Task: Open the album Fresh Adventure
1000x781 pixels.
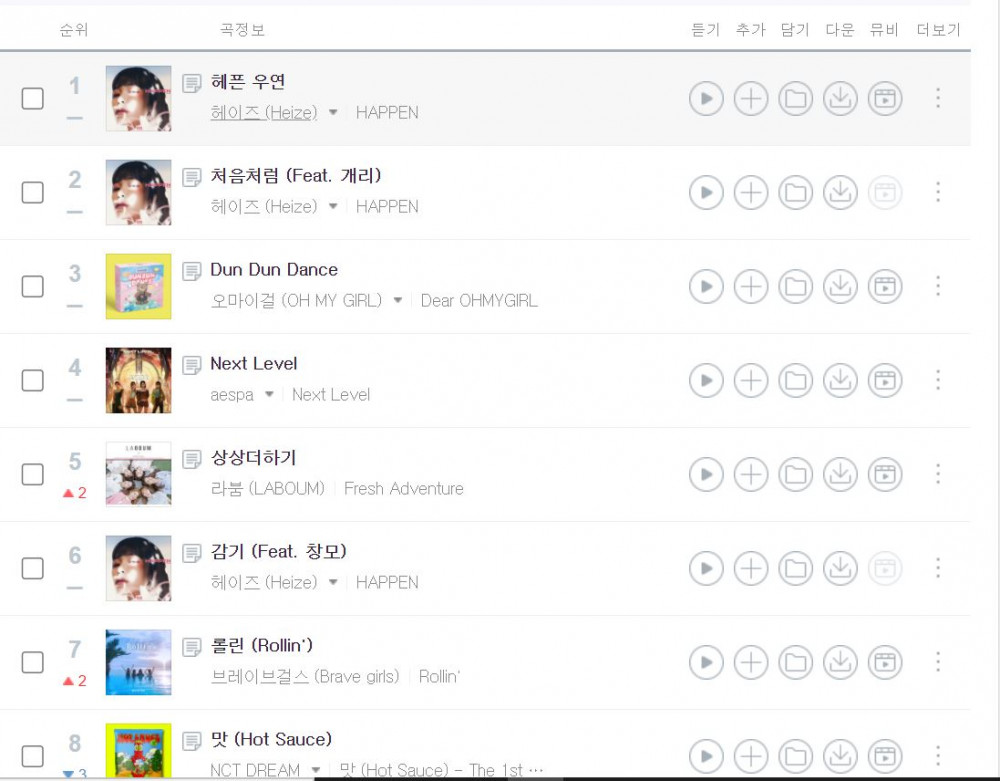Action: tap(404, 489)
